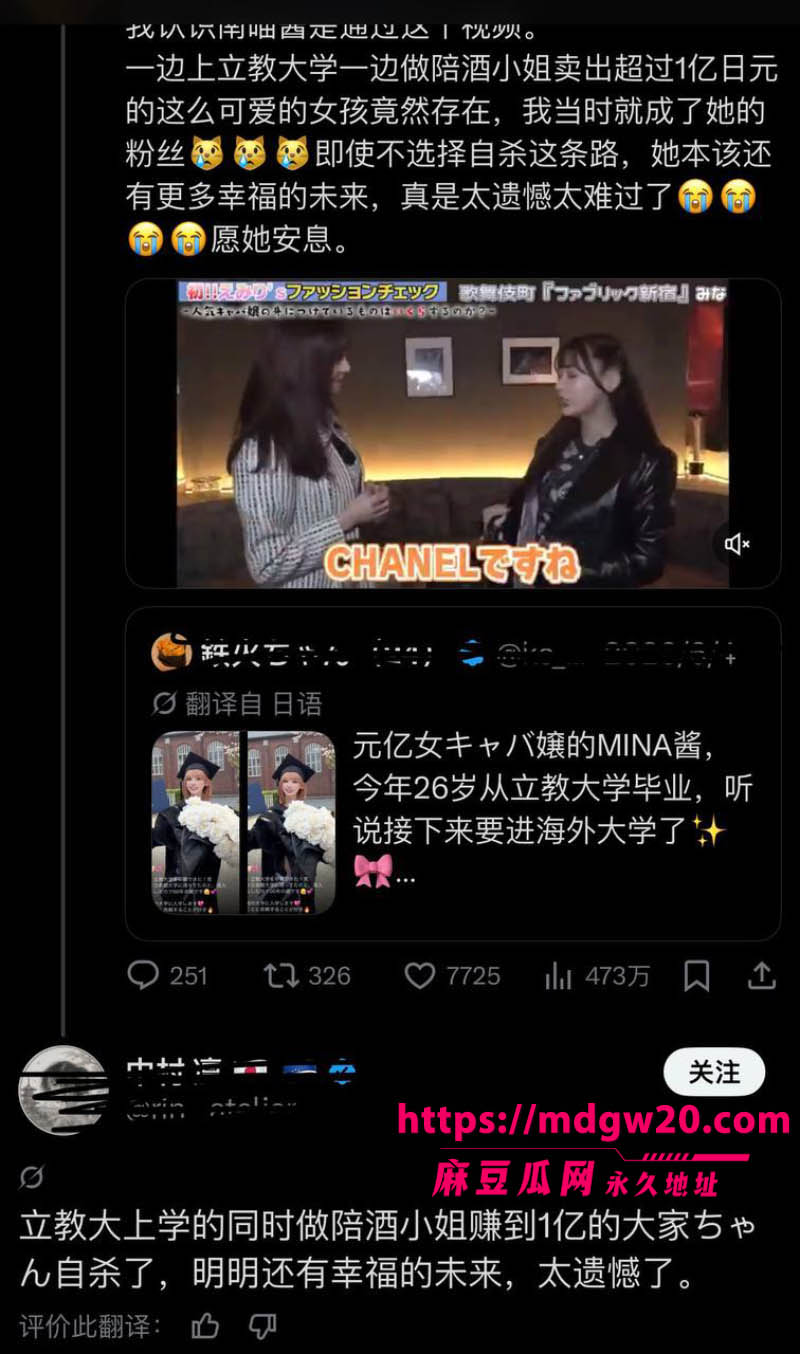This screenshot has width=800, height=1354.
Task: Open replies on the post with 251 comments
Action: [167, 975]
